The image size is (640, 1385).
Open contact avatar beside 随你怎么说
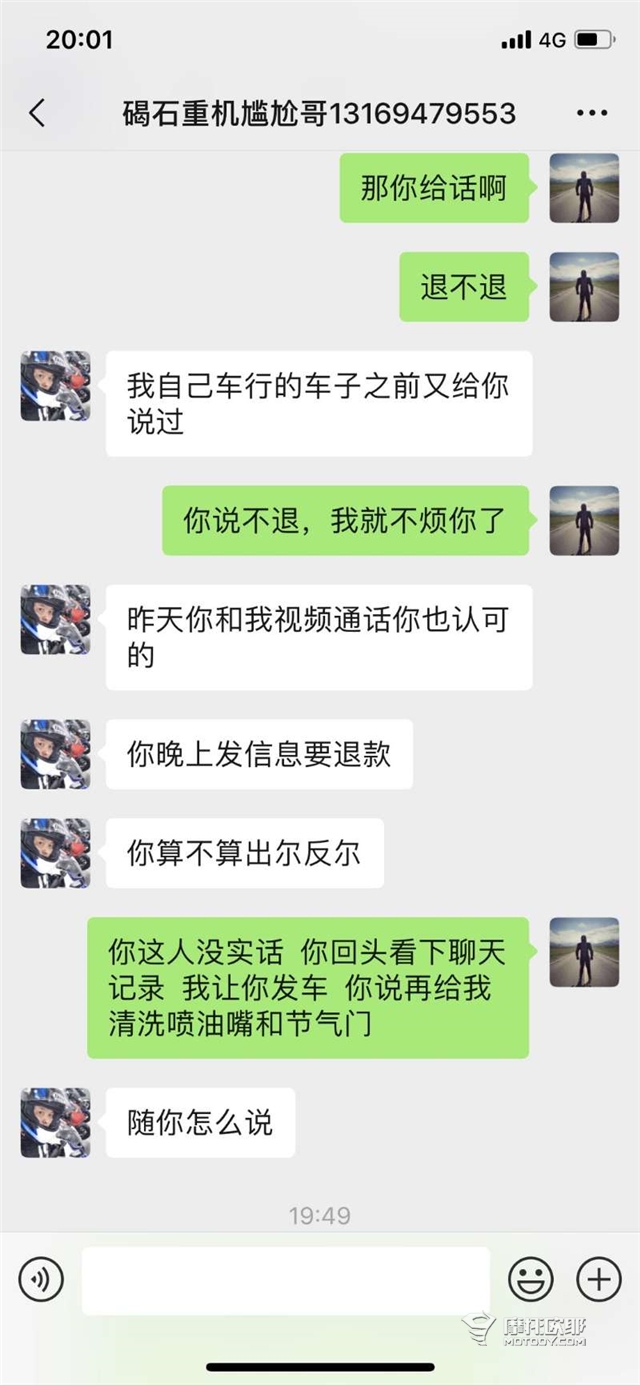[x=55, y=1123]
